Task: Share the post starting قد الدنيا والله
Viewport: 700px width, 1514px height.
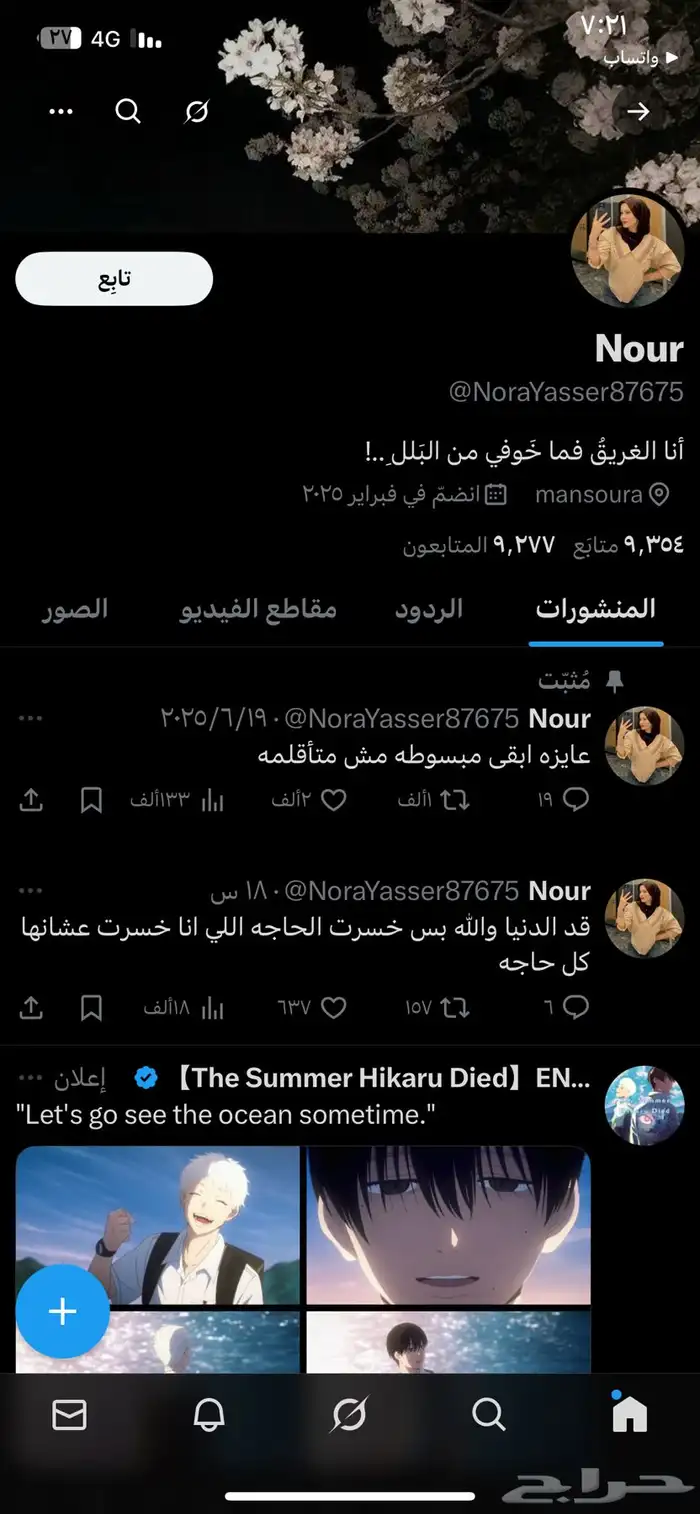Action: tap(31, 1008)
